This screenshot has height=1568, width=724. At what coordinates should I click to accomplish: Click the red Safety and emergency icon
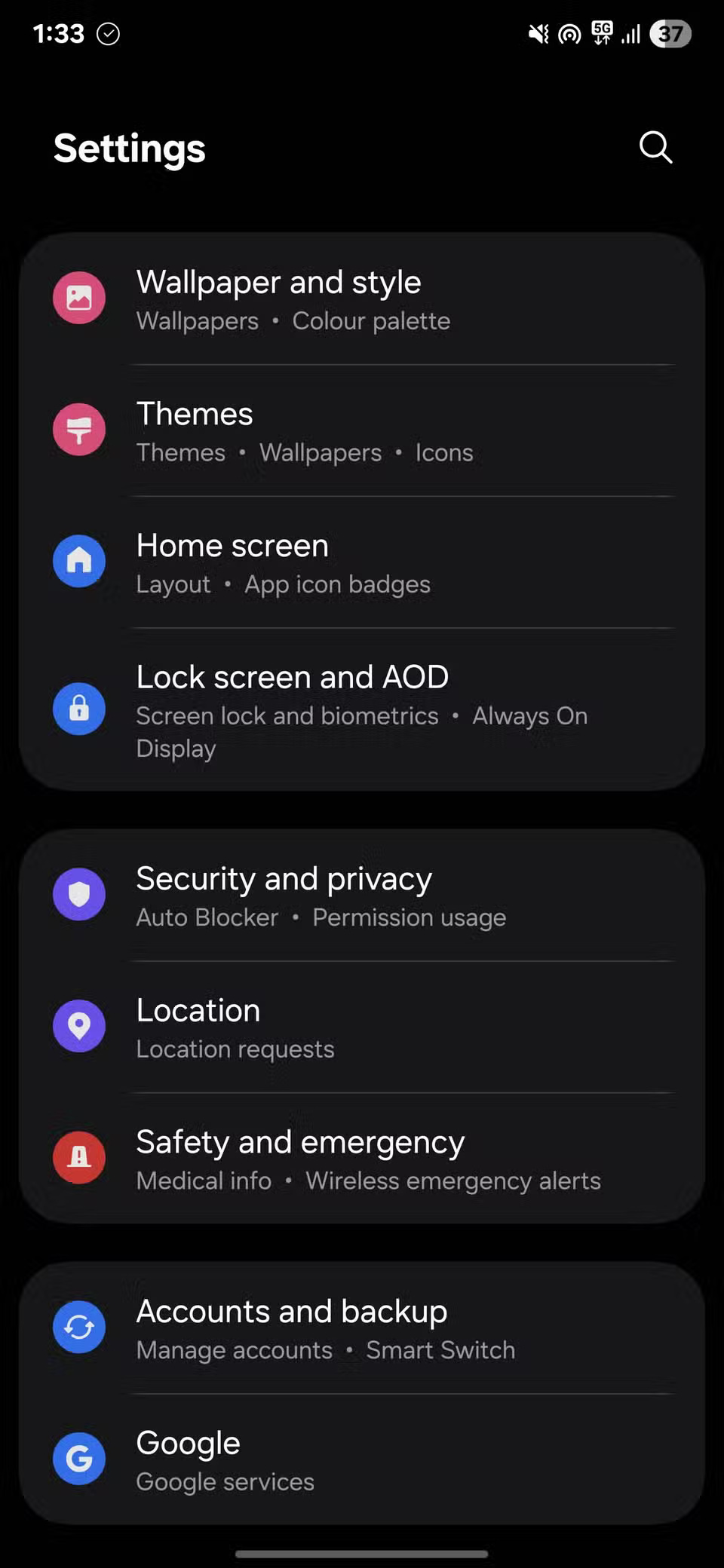pos(78,1158)
